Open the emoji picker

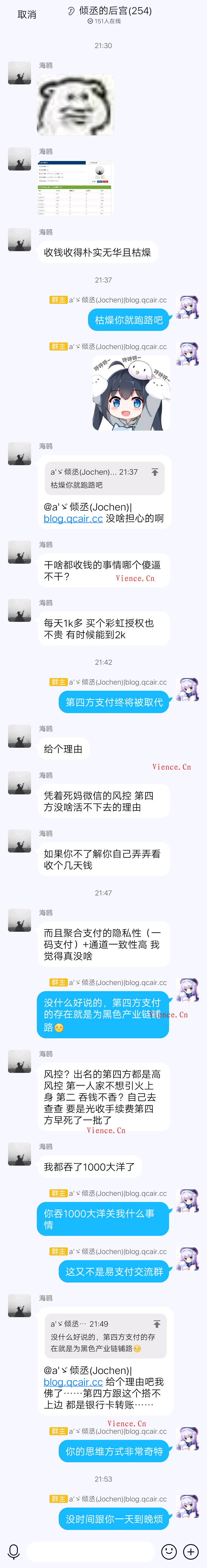169,1551
